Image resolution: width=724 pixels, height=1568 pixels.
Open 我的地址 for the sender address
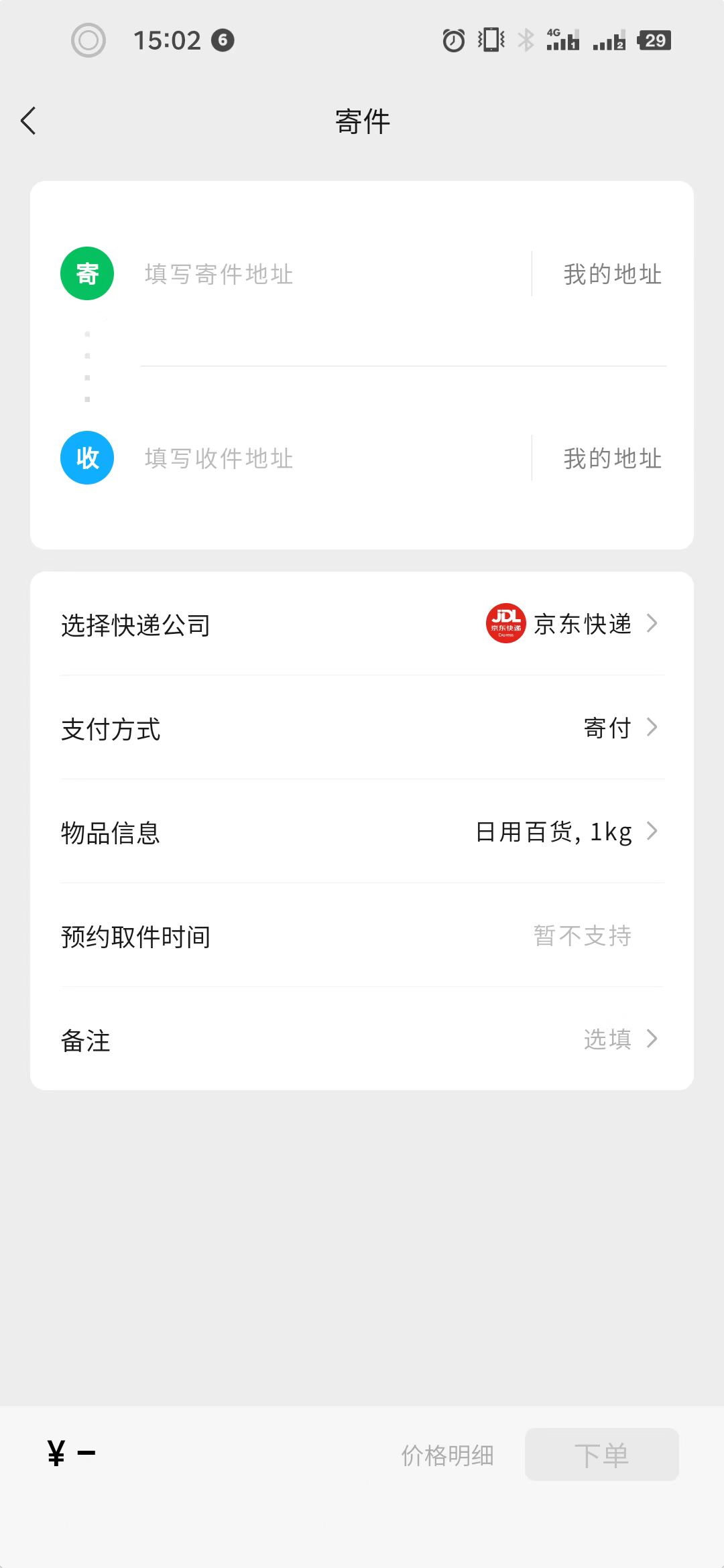pyautogui.click(x=612, y=274)
